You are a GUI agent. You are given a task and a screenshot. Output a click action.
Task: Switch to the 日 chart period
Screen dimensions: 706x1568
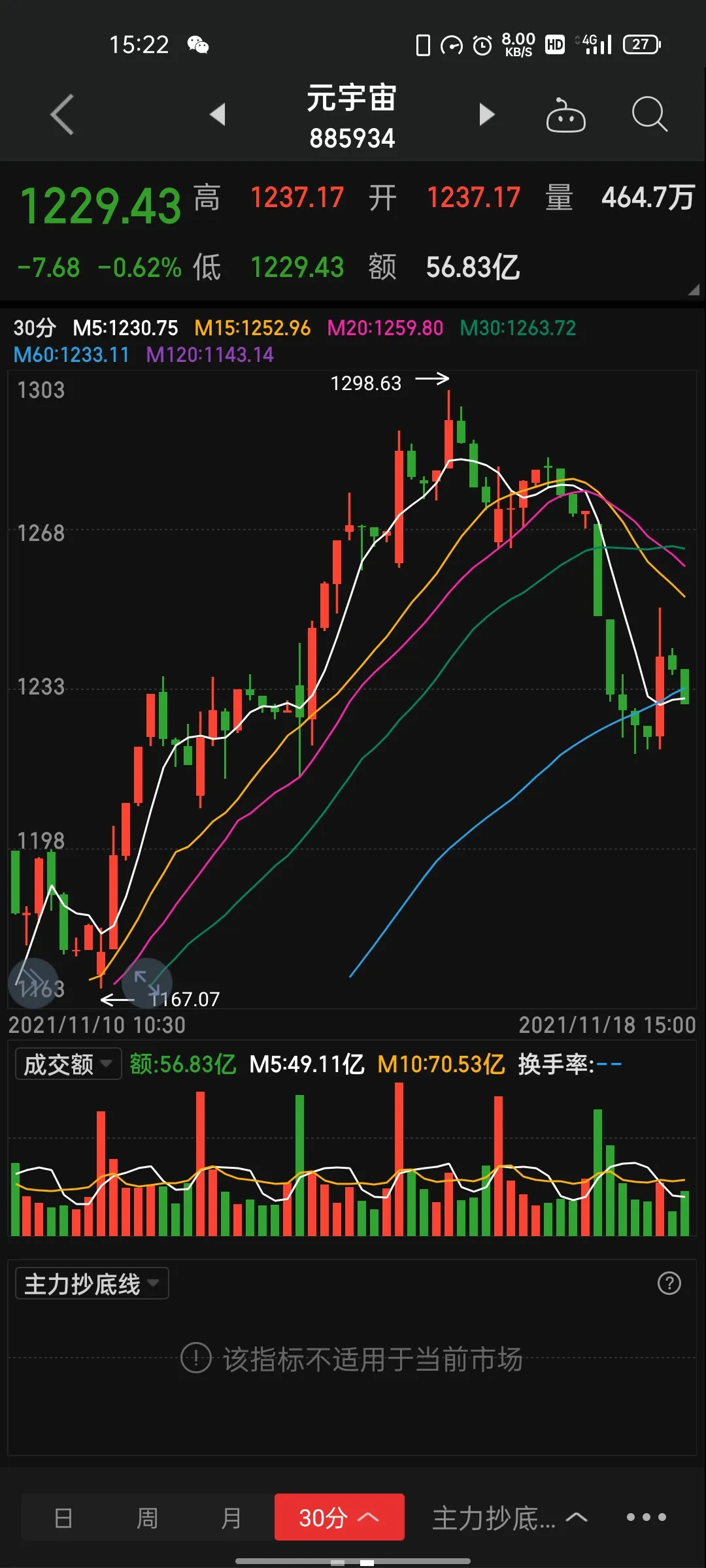tap(63, 1518)
